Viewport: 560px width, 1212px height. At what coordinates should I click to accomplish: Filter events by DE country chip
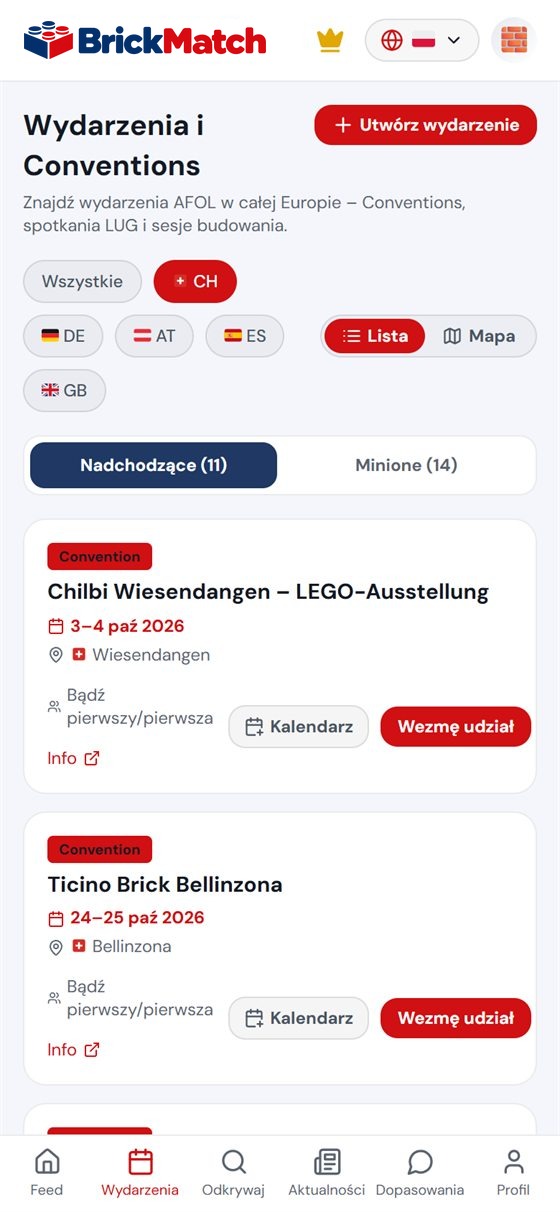(x=63, y=336)
